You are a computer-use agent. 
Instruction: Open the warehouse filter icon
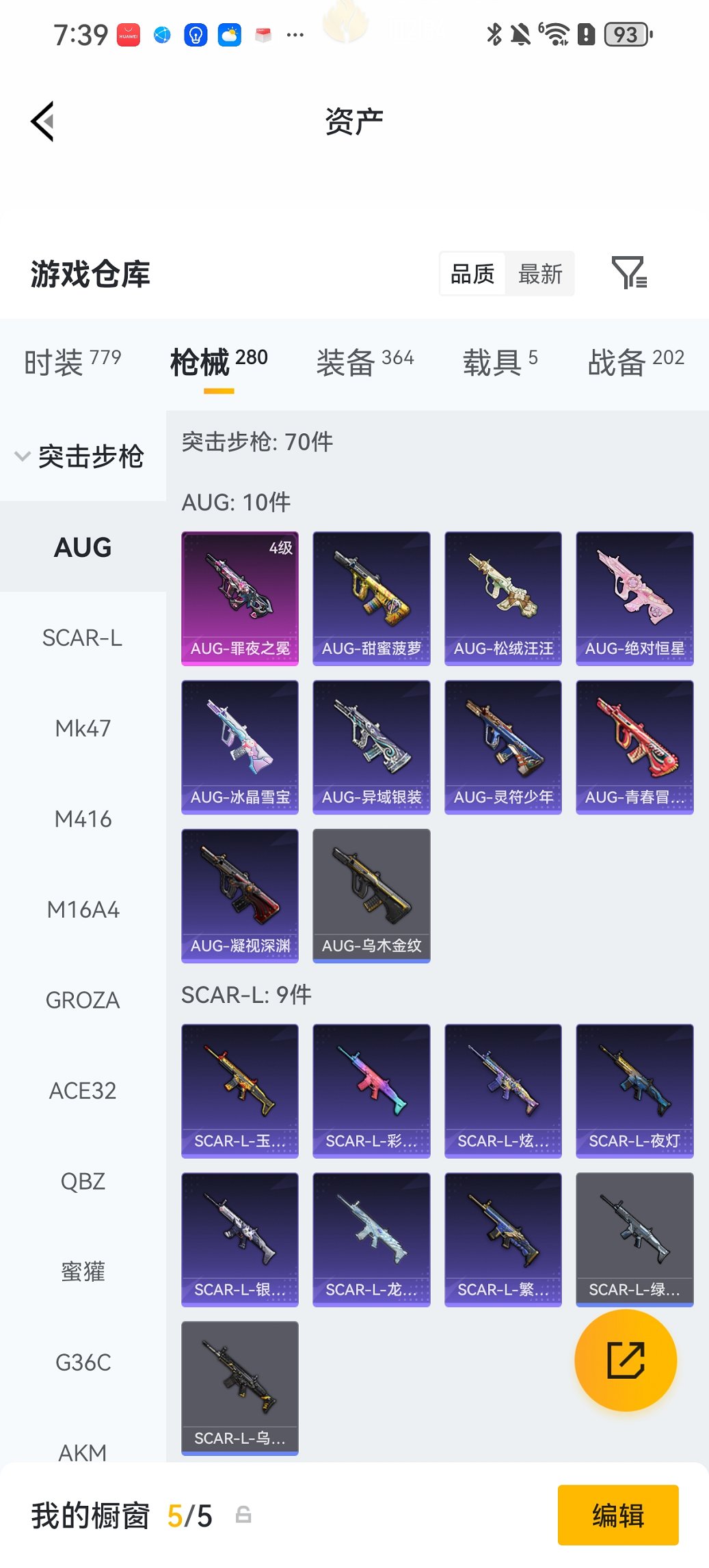(x=628, y=273)
